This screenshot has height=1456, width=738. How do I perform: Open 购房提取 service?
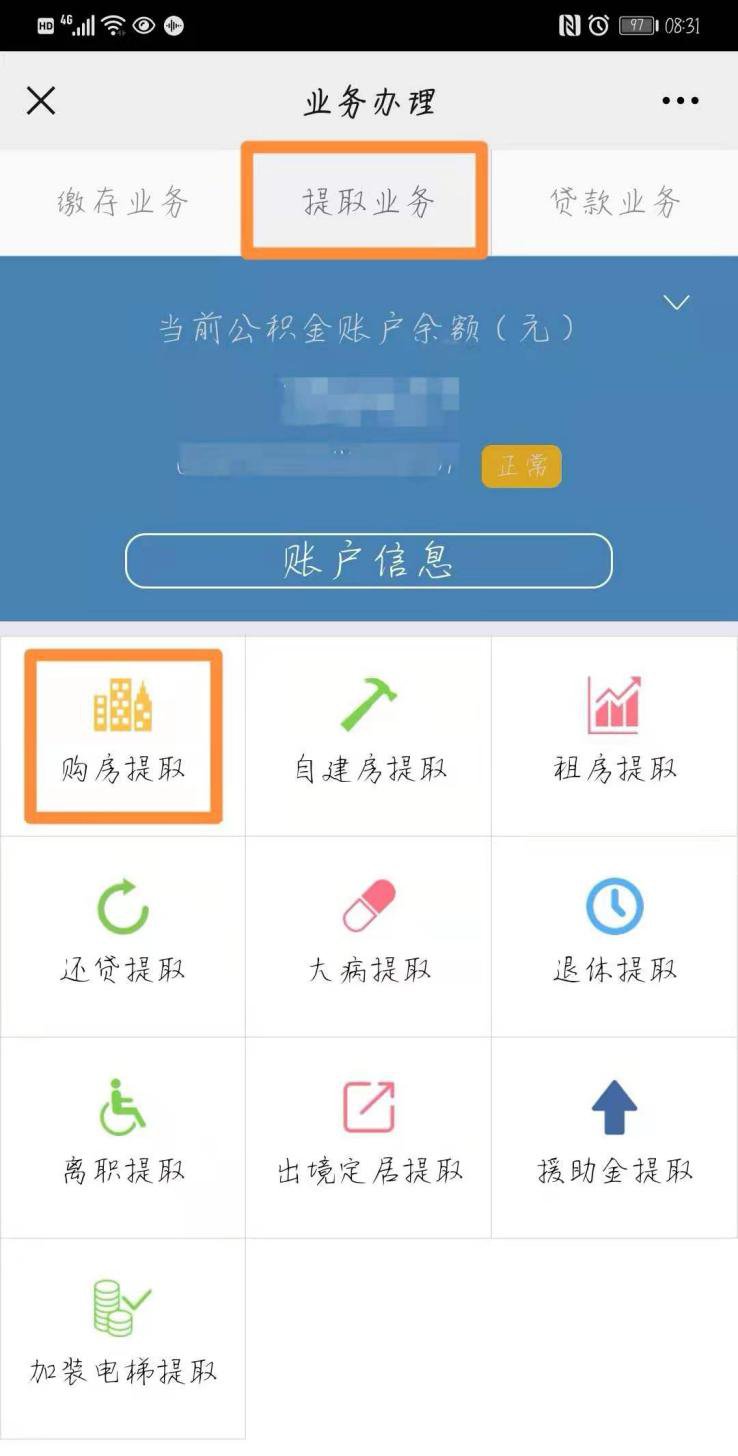pos(123,736)
